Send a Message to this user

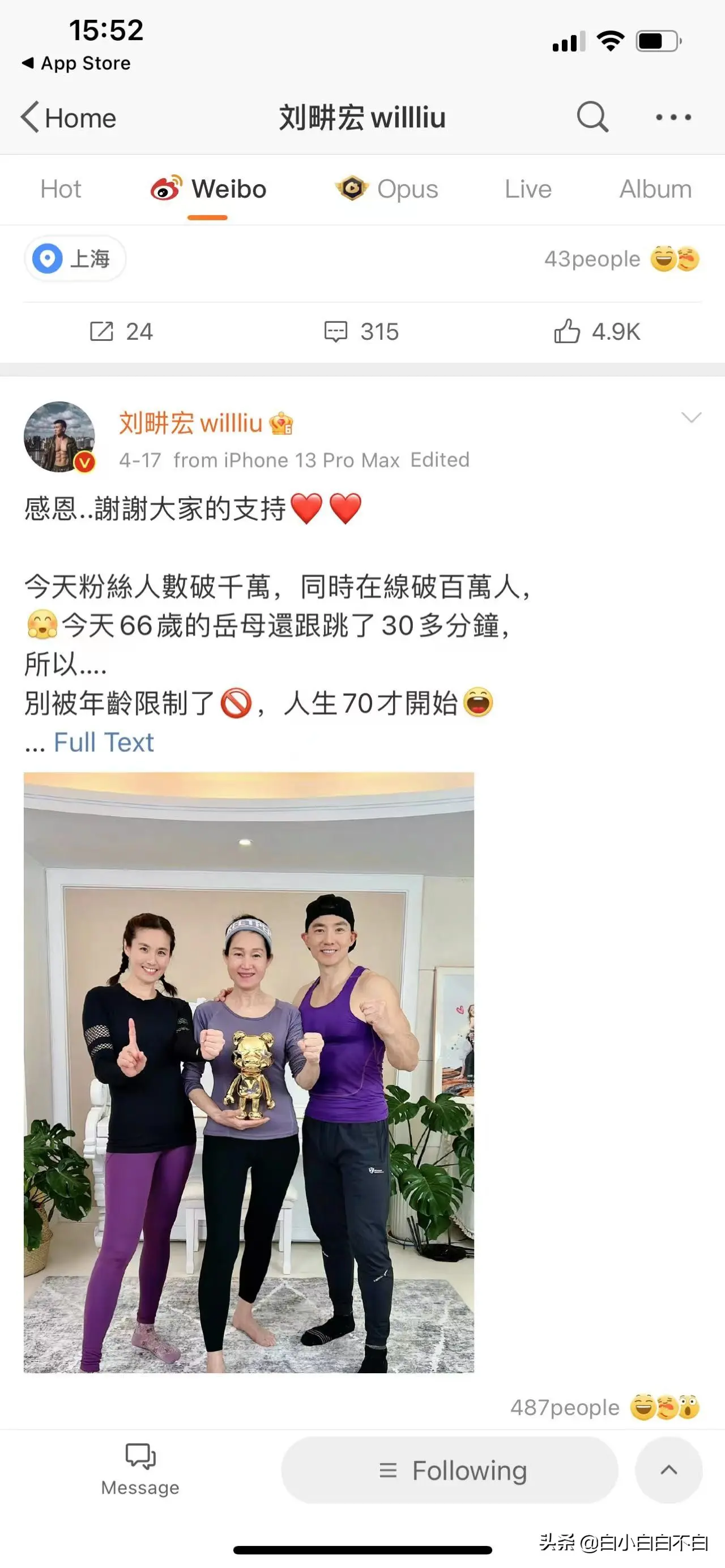(140, 1469)
